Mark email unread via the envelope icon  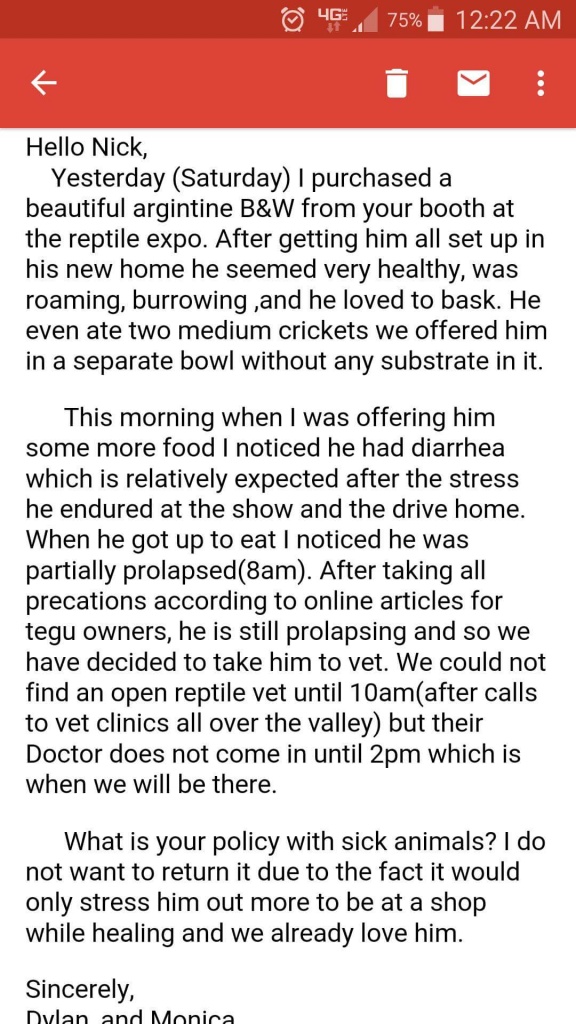pyautogui.click(x=473, y=84)
